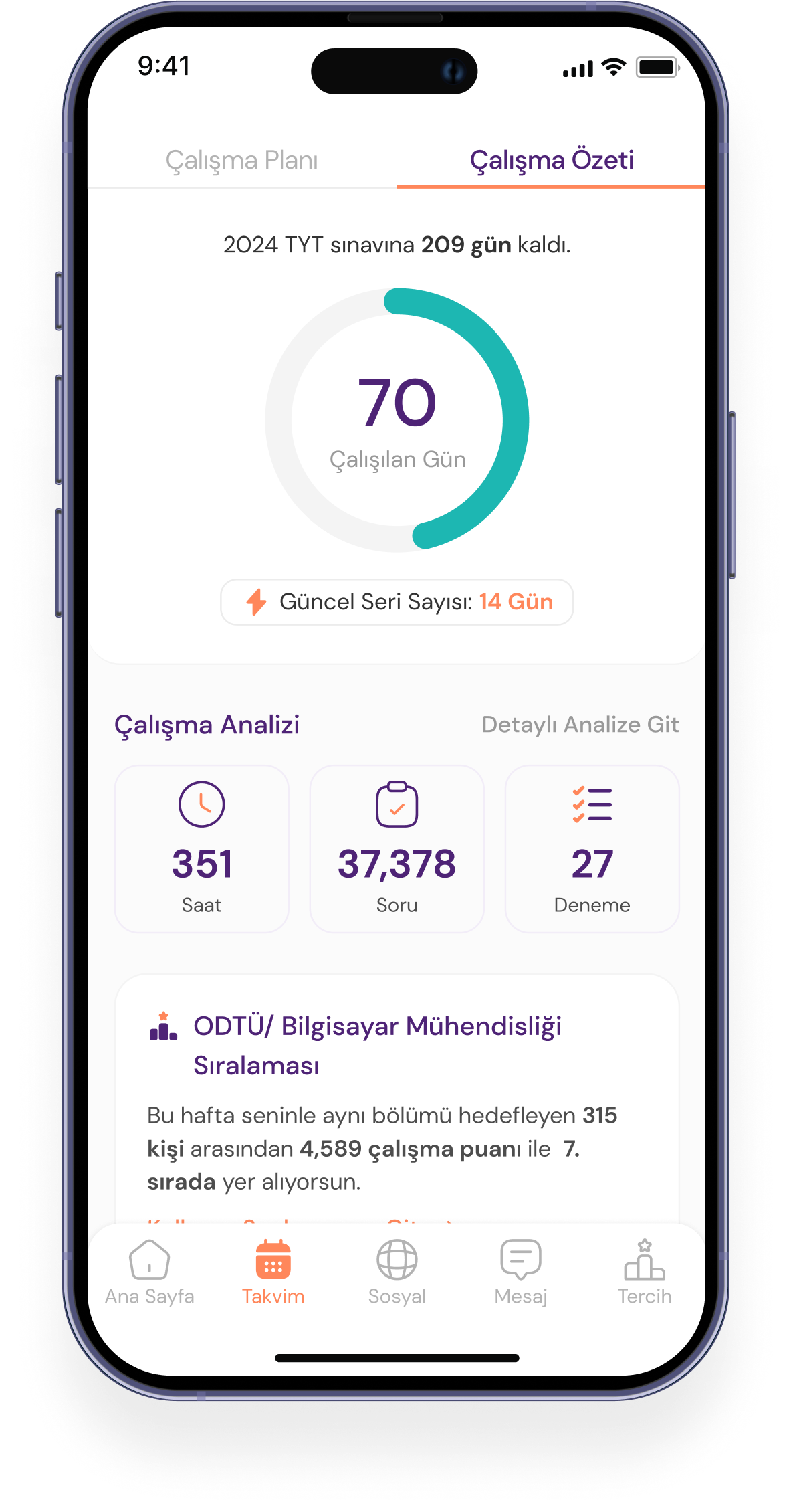Viewport: 791px width, 1512px height.
Task: Switch to the Sosyal tab
Action: point(397,1272)
